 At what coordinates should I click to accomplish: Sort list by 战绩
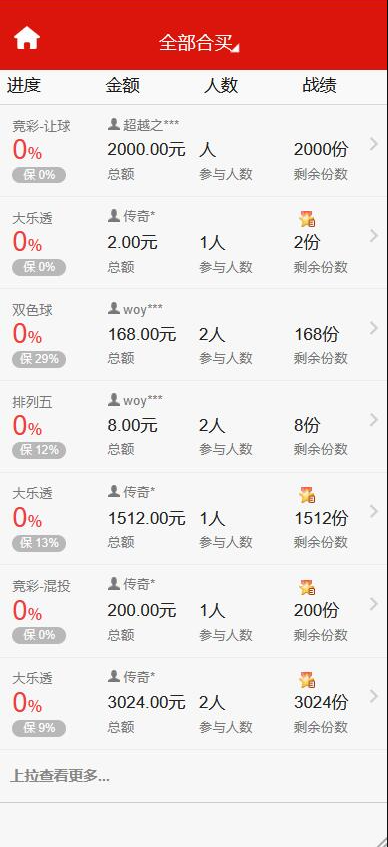click(x=319, y=85)
